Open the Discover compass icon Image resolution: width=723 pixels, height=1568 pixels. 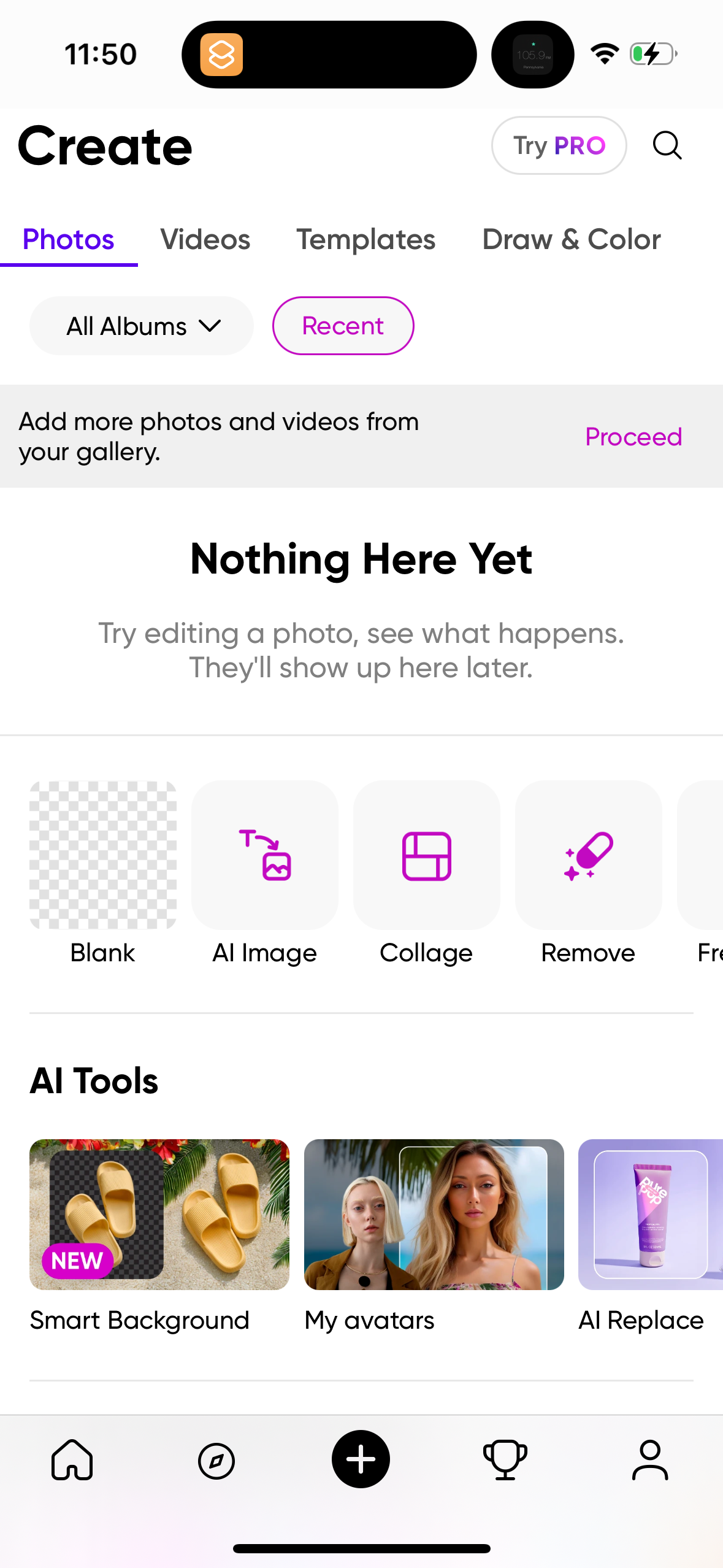(216, 1460)
